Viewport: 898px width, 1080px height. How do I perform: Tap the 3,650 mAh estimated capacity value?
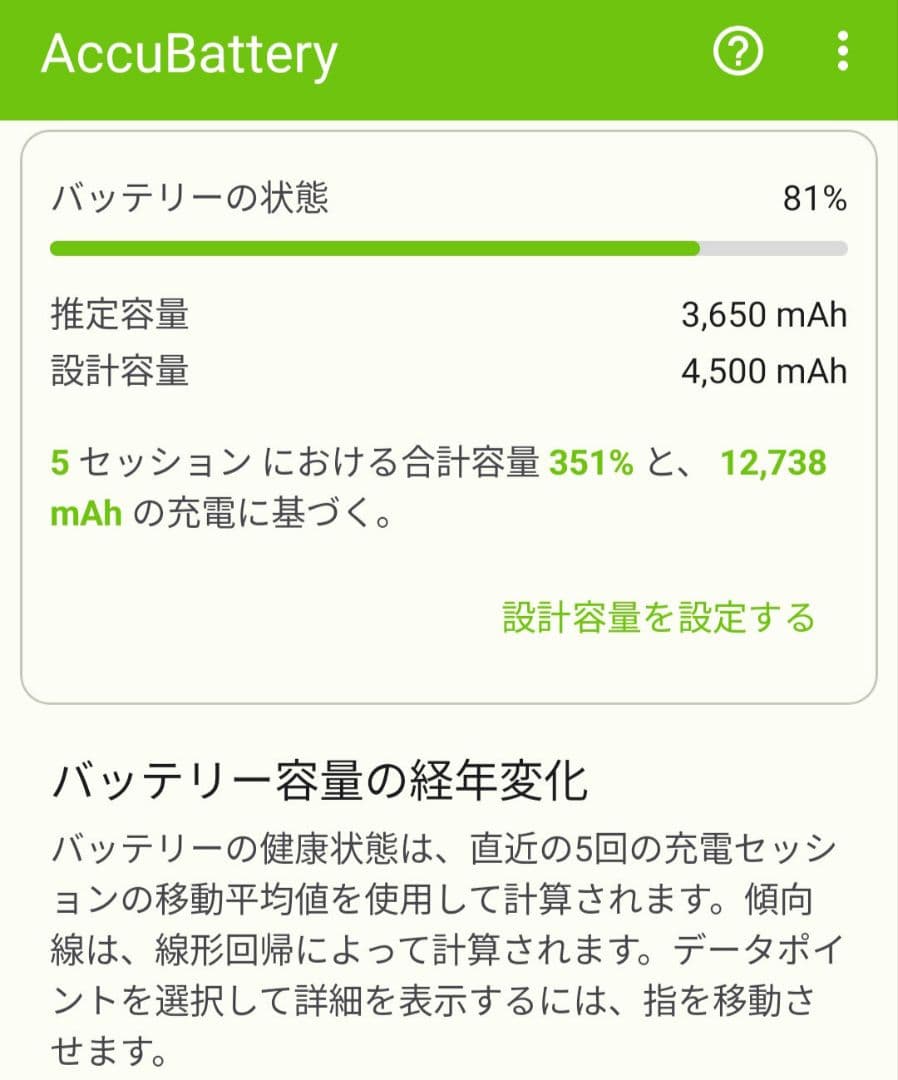[764, 314]
